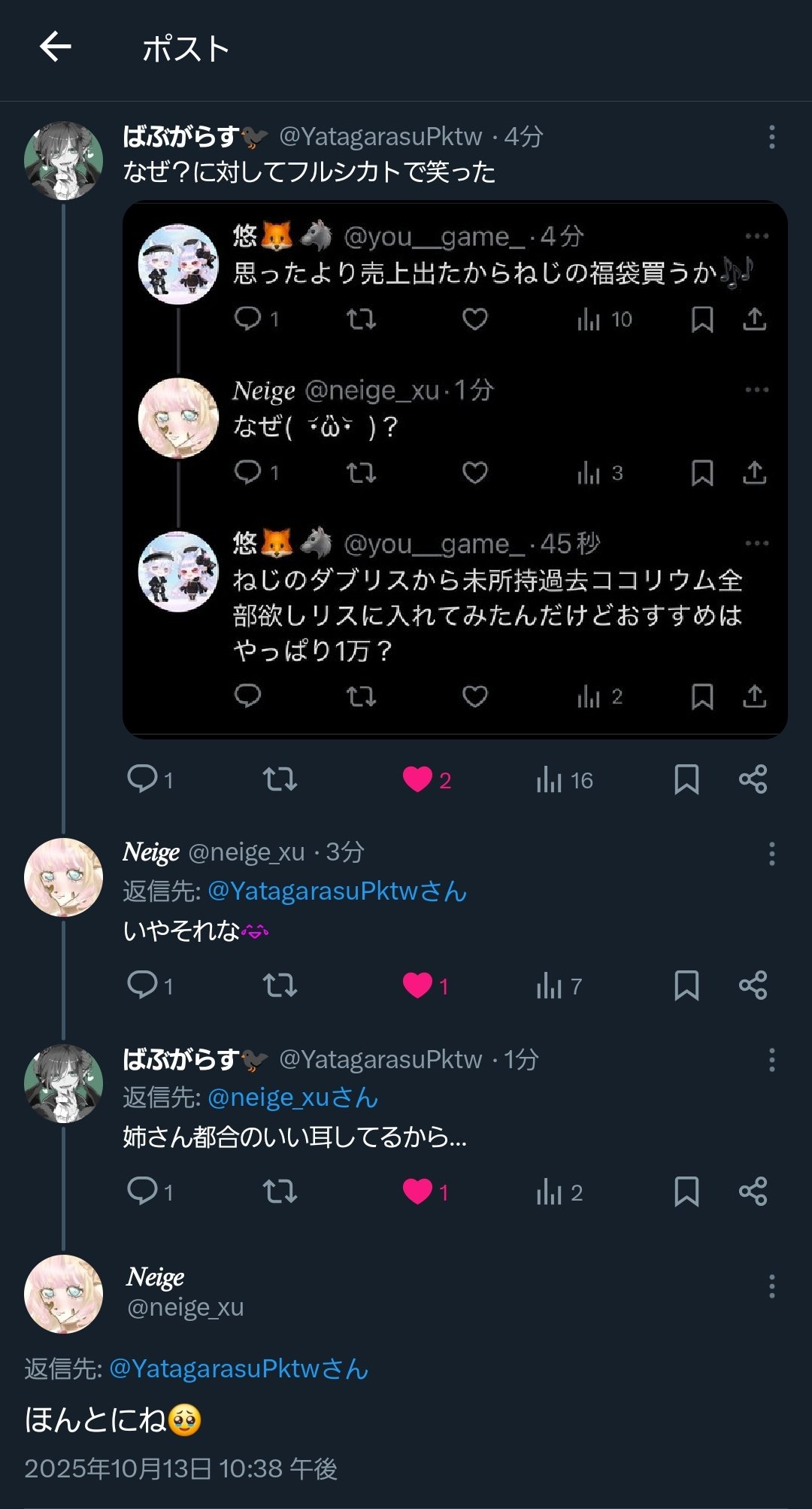Image resolution: width=812 pixels, height=1509 pixels.
Task: Unlike 姉さん都合のいい耳してるから… reply
Action: pos(418,1192)
